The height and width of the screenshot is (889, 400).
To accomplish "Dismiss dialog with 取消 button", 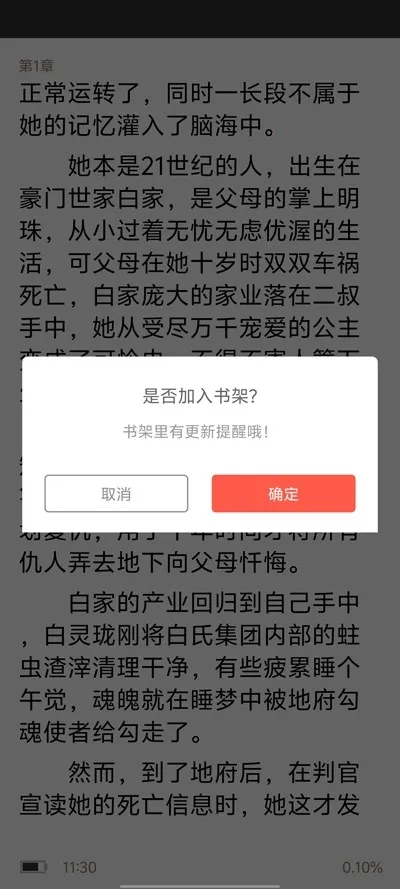I will click(x=116, y=493).
